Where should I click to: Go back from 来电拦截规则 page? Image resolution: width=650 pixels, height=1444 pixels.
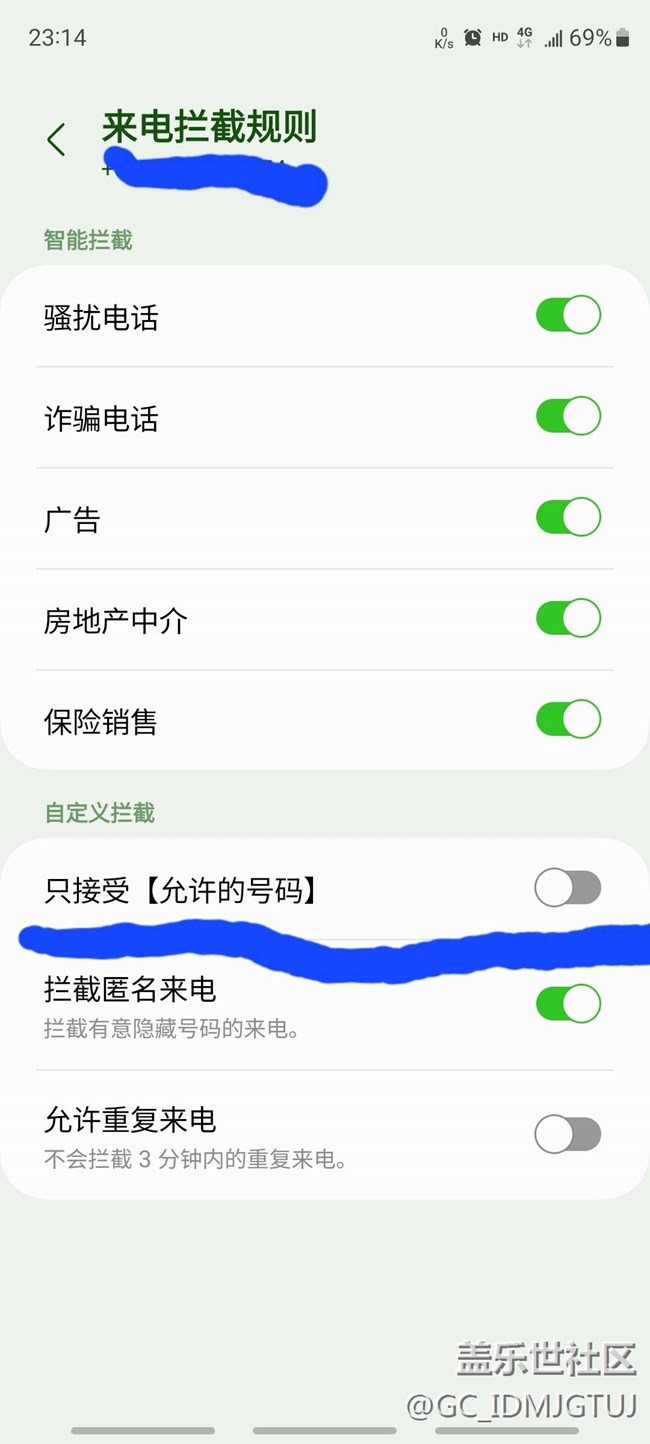(x=56, y=140)
